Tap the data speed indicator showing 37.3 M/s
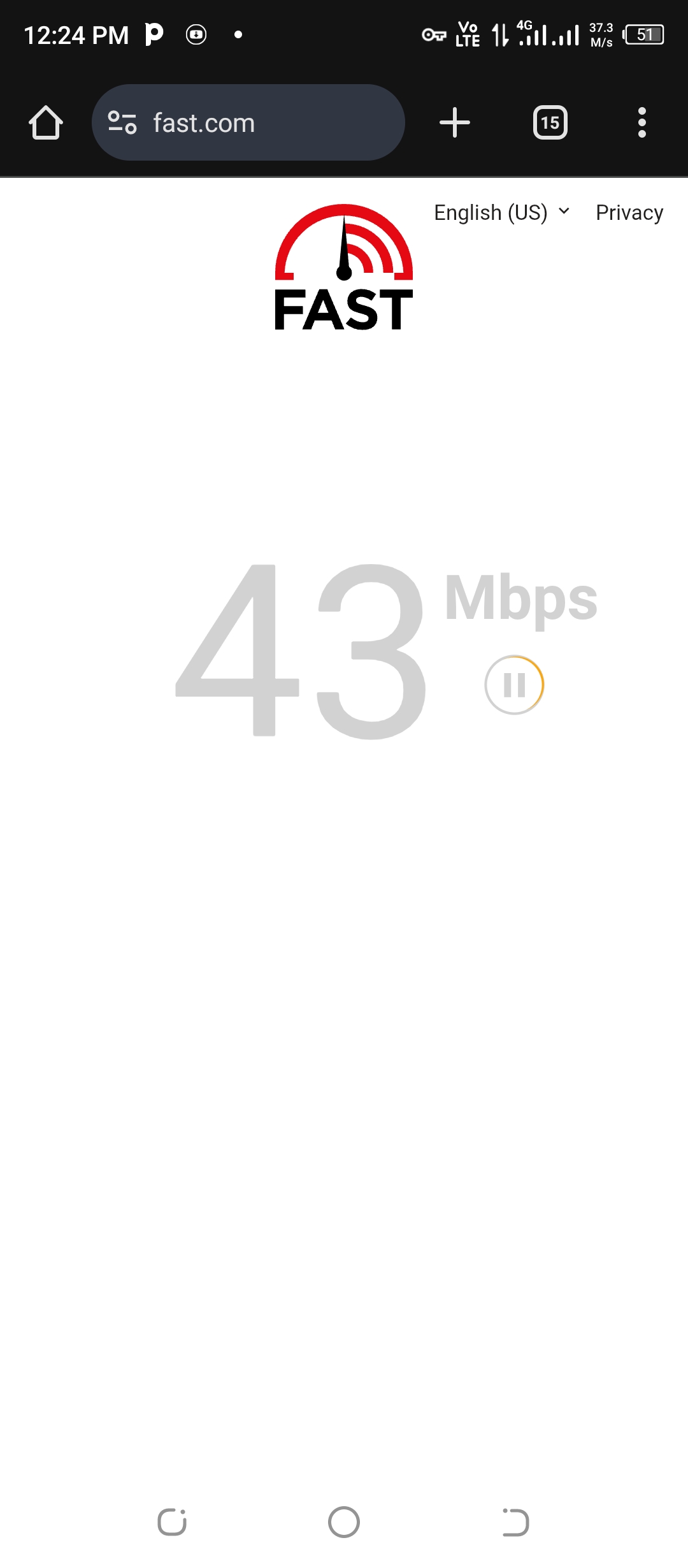The height and width of the screenshot is (1568, 688). 600,36
